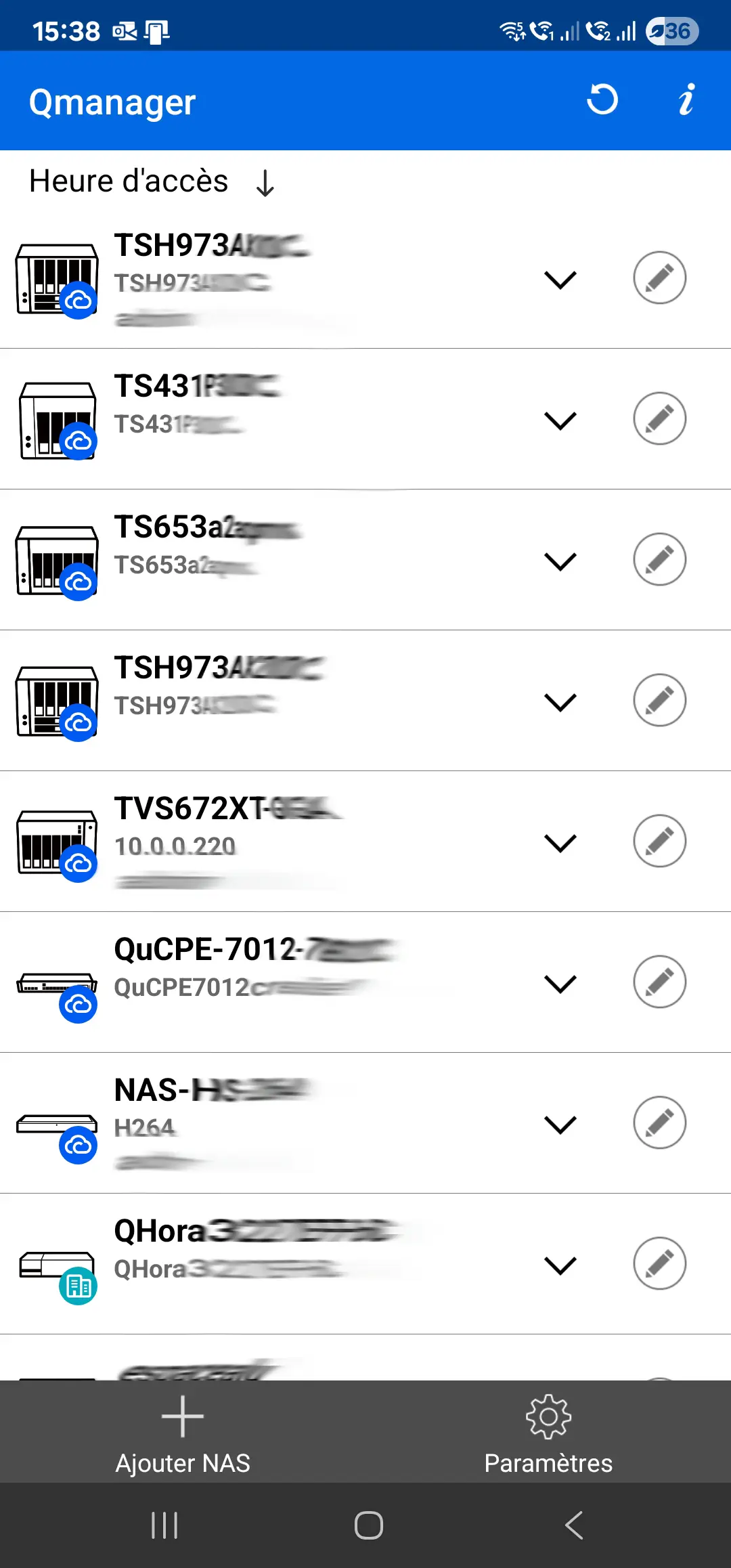Go back using the system back button
Viewport: 731px width, 1568px height.
(x=573, y=1525)
